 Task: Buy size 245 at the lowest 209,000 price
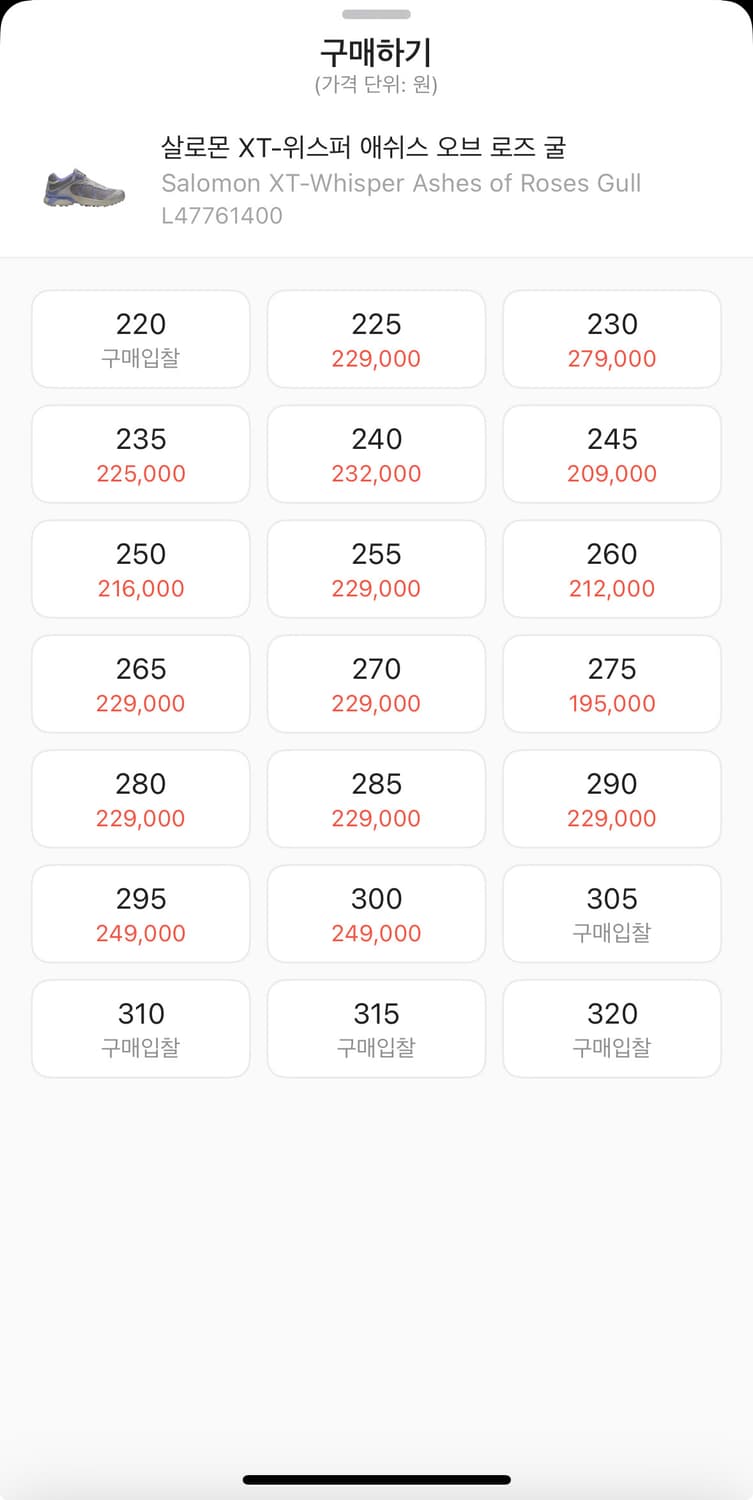click(611, 453)
